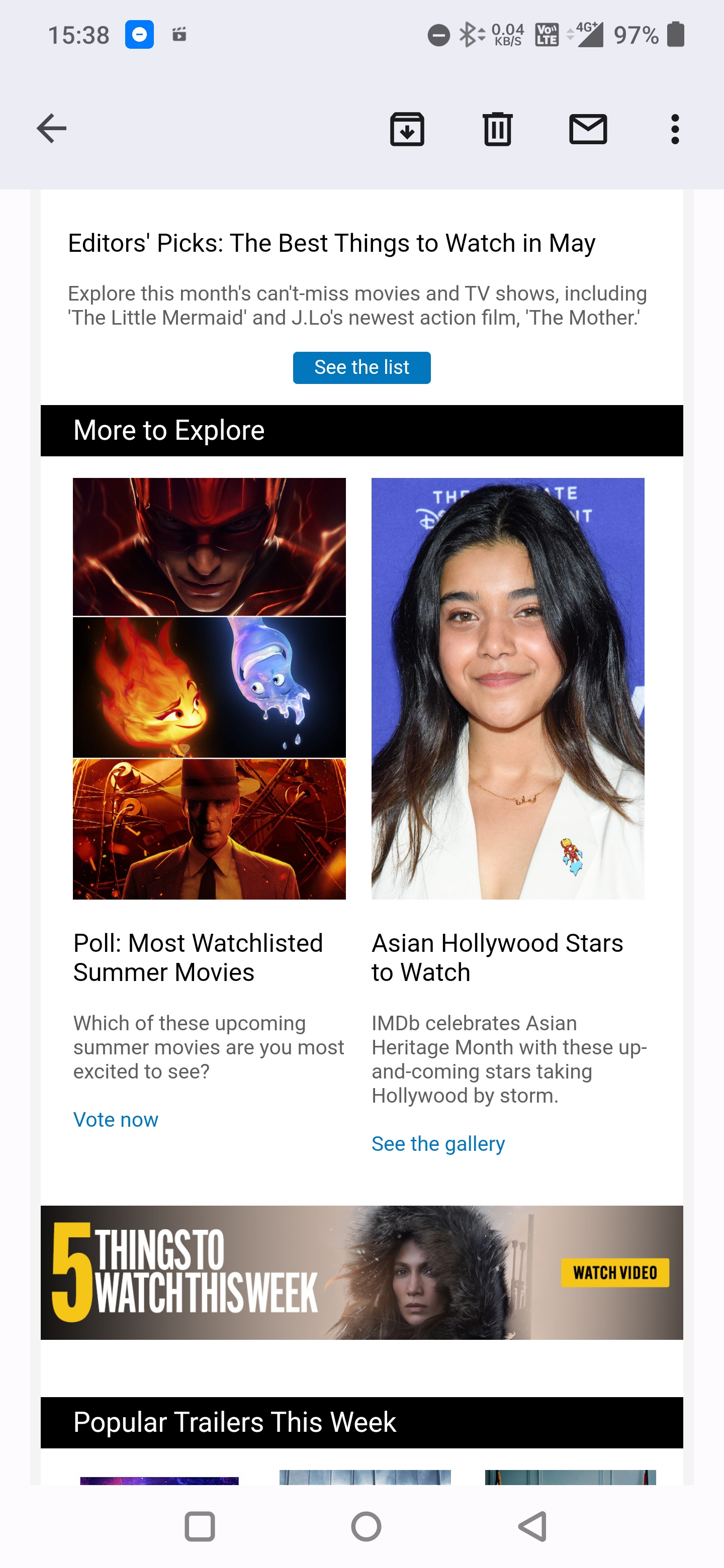Image resolution: width=724 pixels, height=1568 pixels.
Task: Go back to the inbox
Action: pos(51,129)
